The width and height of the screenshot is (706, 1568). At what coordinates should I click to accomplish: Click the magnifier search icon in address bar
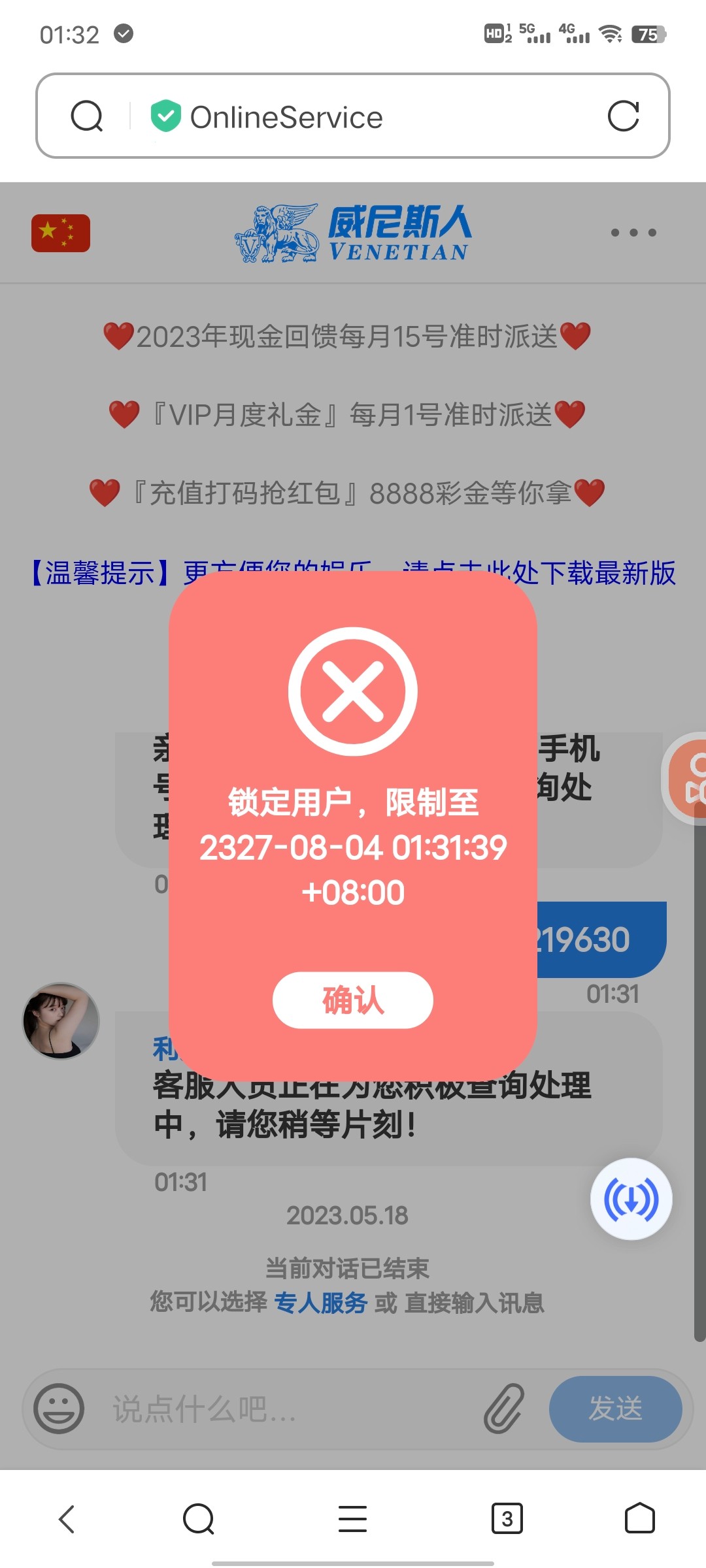[x=88, y=116]
